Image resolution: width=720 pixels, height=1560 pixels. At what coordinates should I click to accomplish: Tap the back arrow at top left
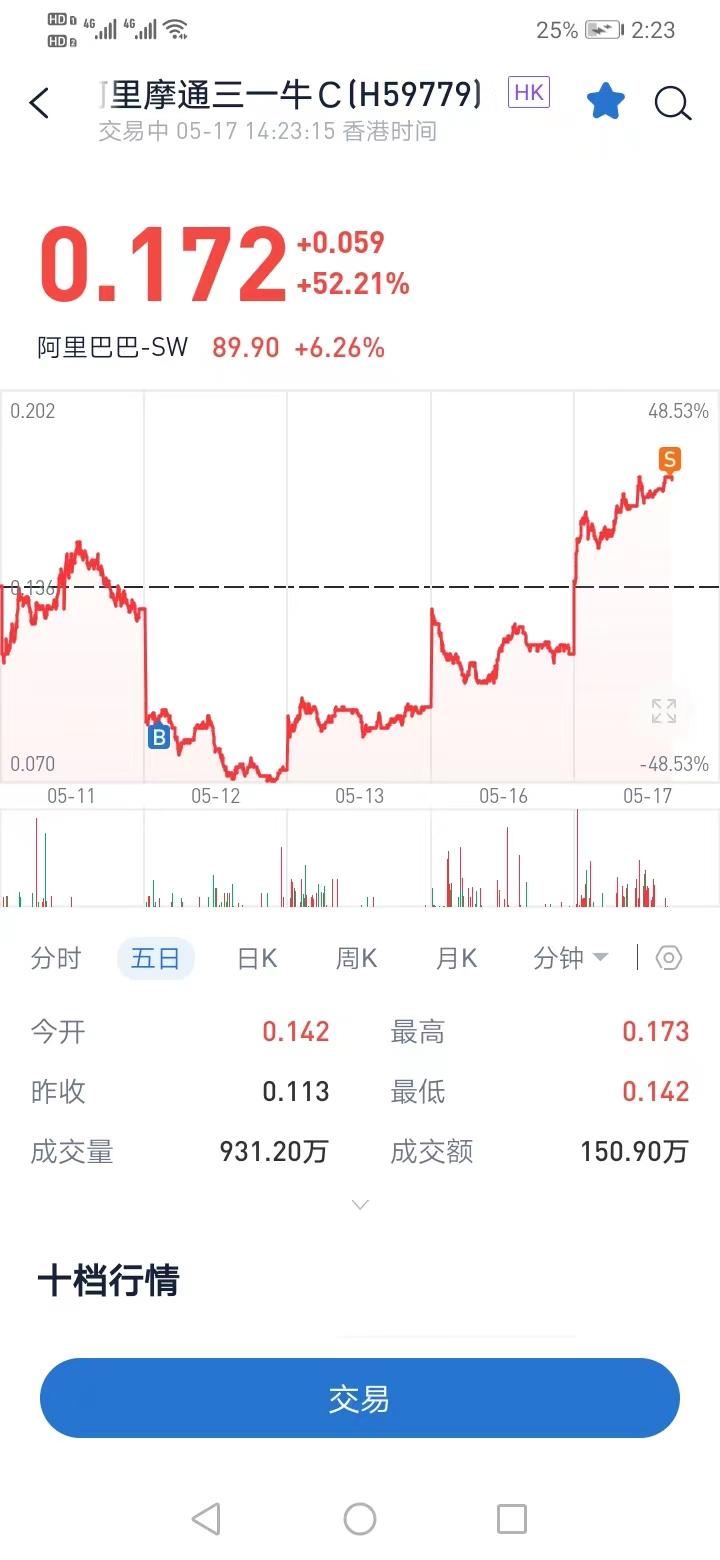(x=39, y=103)
